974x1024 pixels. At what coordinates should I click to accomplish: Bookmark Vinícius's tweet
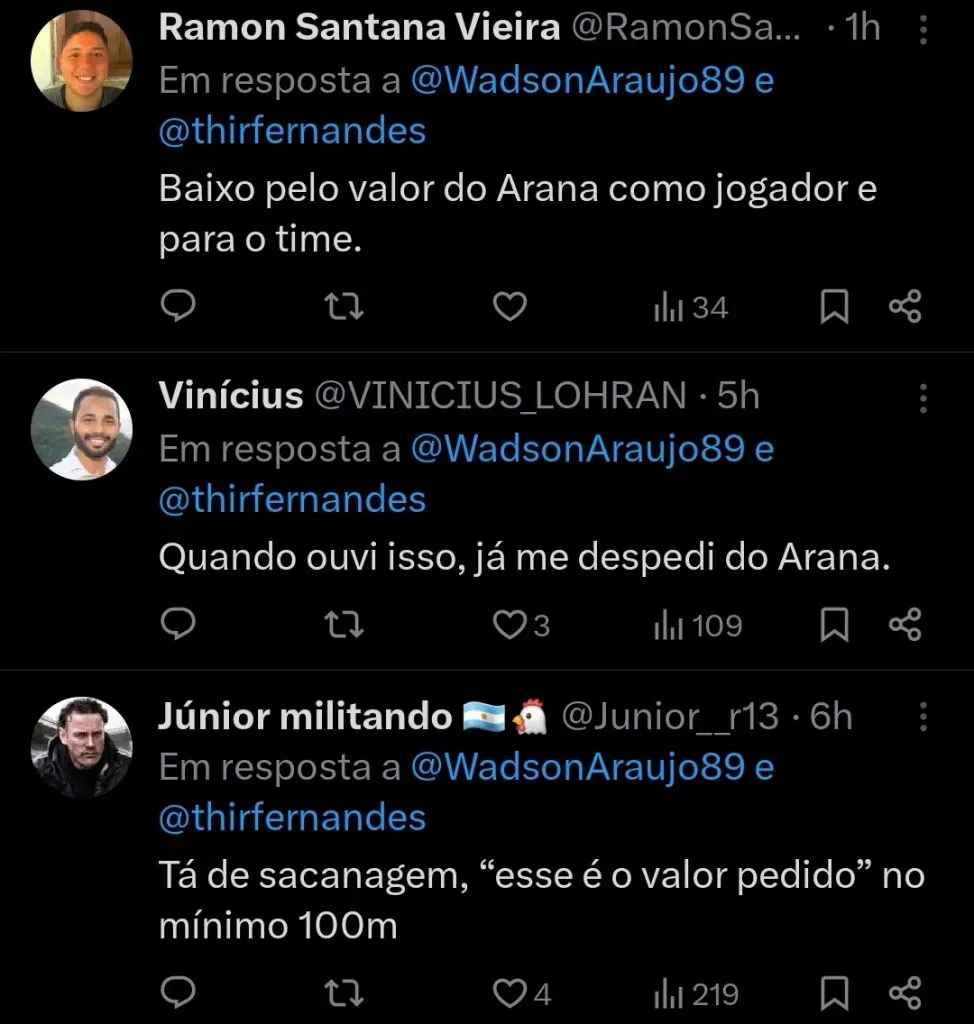click(834, 625)
